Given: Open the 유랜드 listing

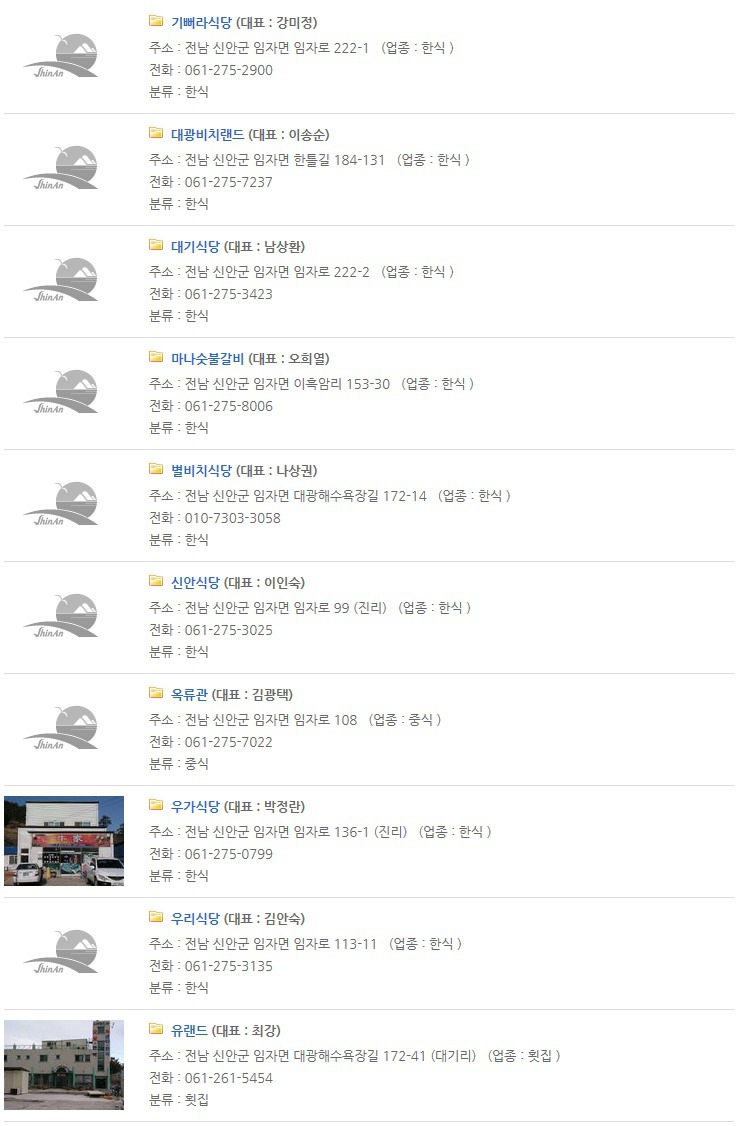Looking at the screenshot, I should (189, 1031).
